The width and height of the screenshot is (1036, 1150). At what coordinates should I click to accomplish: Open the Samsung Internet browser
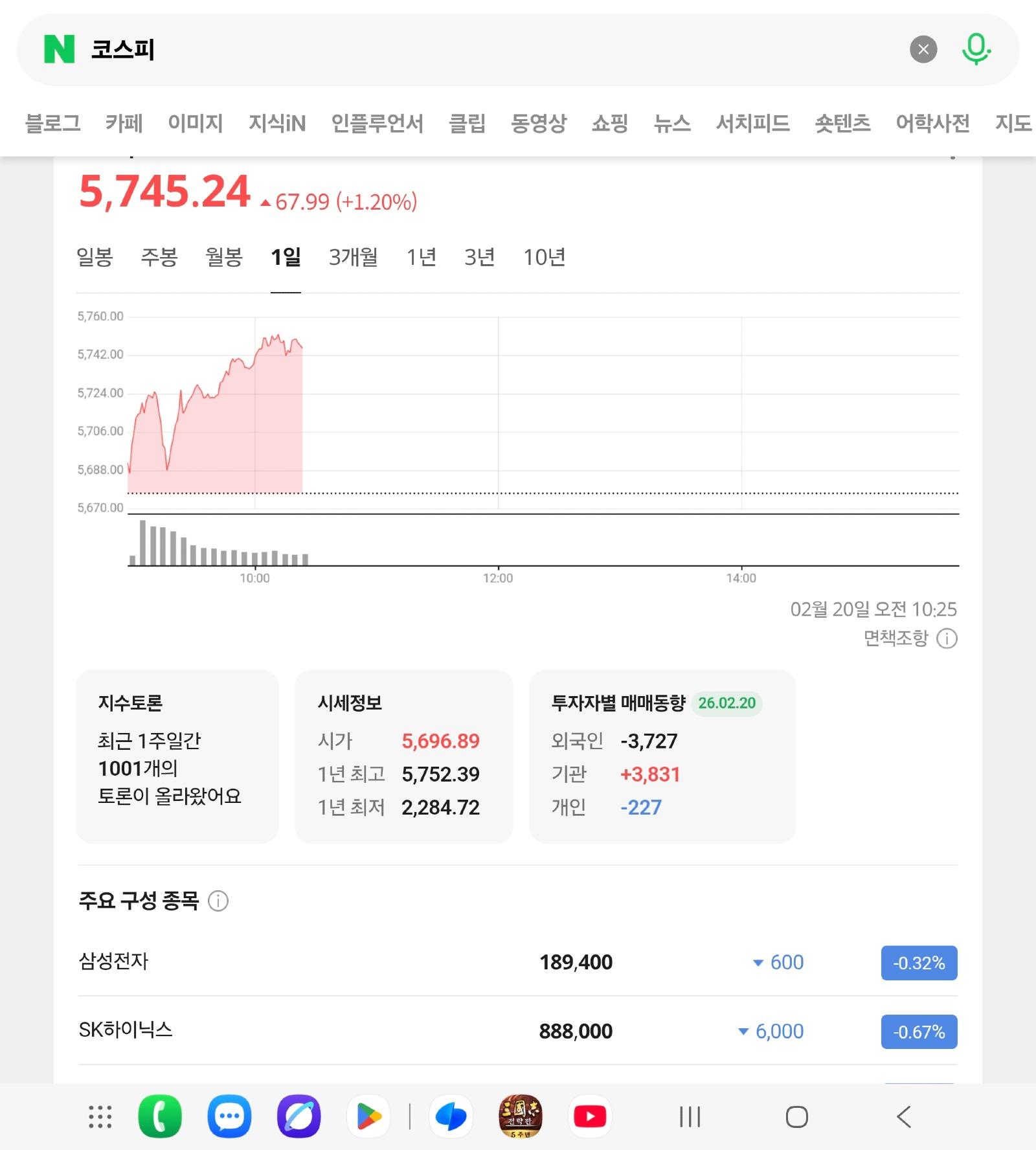click(x=300, y=1116)
